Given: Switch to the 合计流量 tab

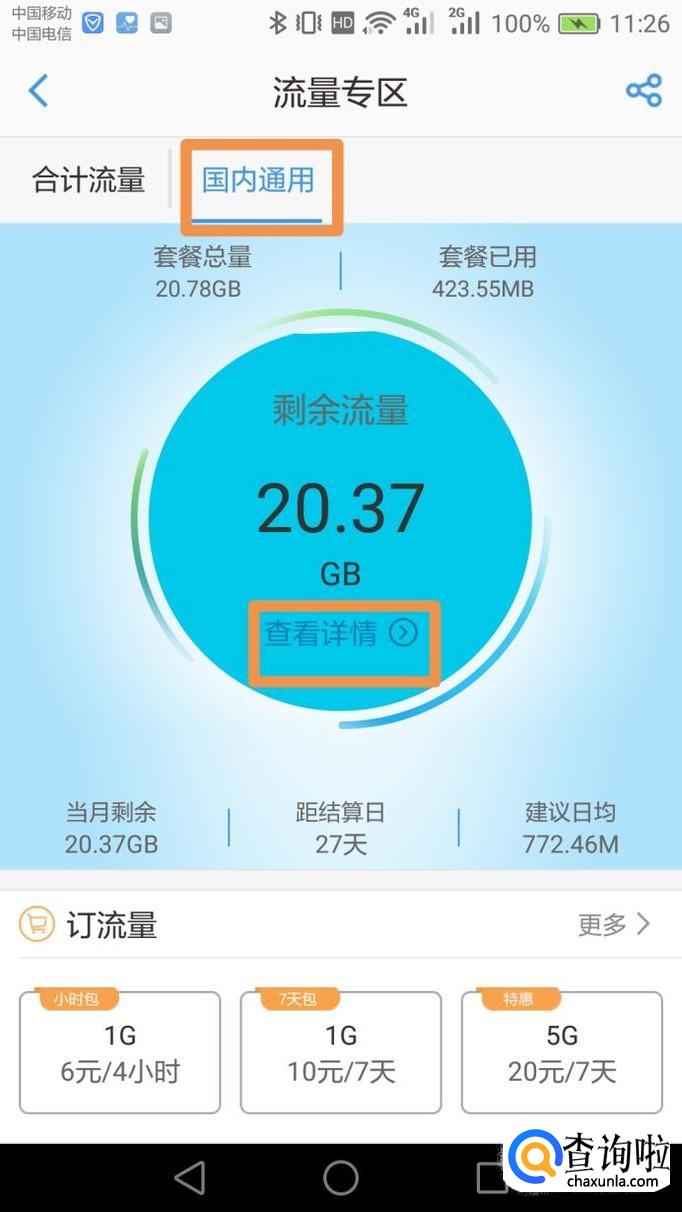Looking at the screenshot, I should pos(88,180).
